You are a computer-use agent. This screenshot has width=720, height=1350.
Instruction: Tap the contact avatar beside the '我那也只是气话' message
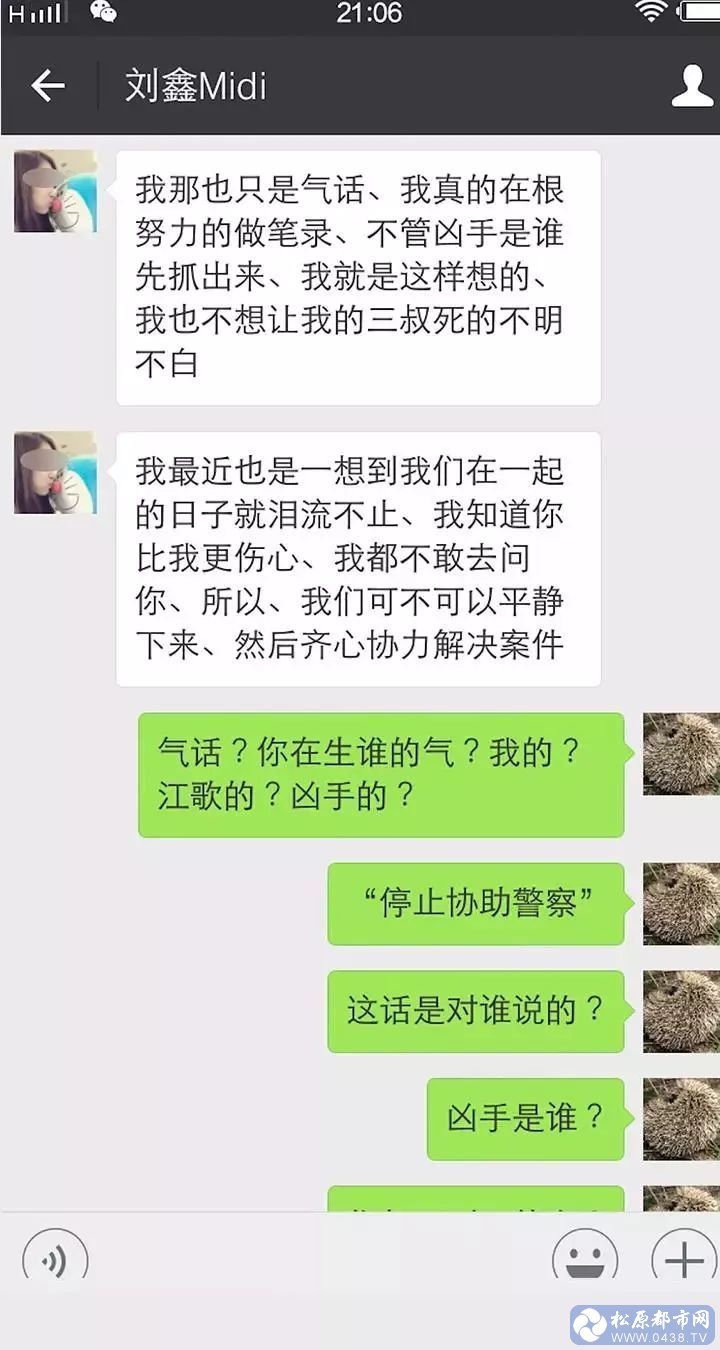point(55,191)
